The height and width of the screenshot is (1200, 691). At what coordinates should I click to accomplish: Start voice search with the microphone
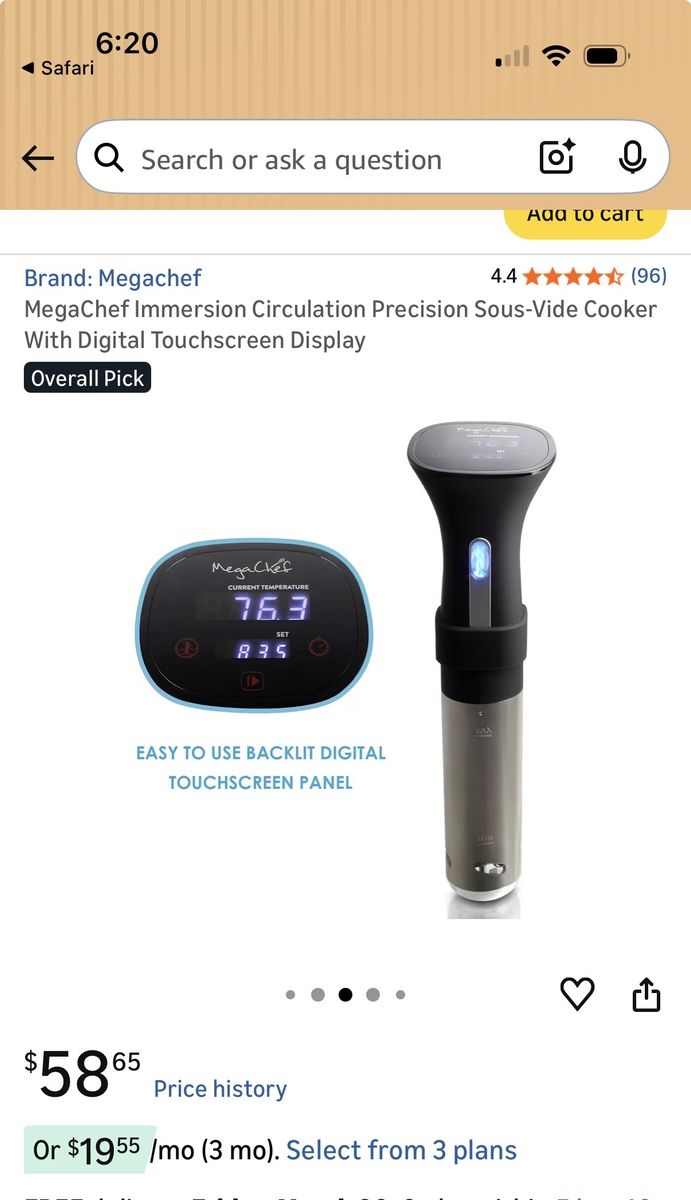631,158
